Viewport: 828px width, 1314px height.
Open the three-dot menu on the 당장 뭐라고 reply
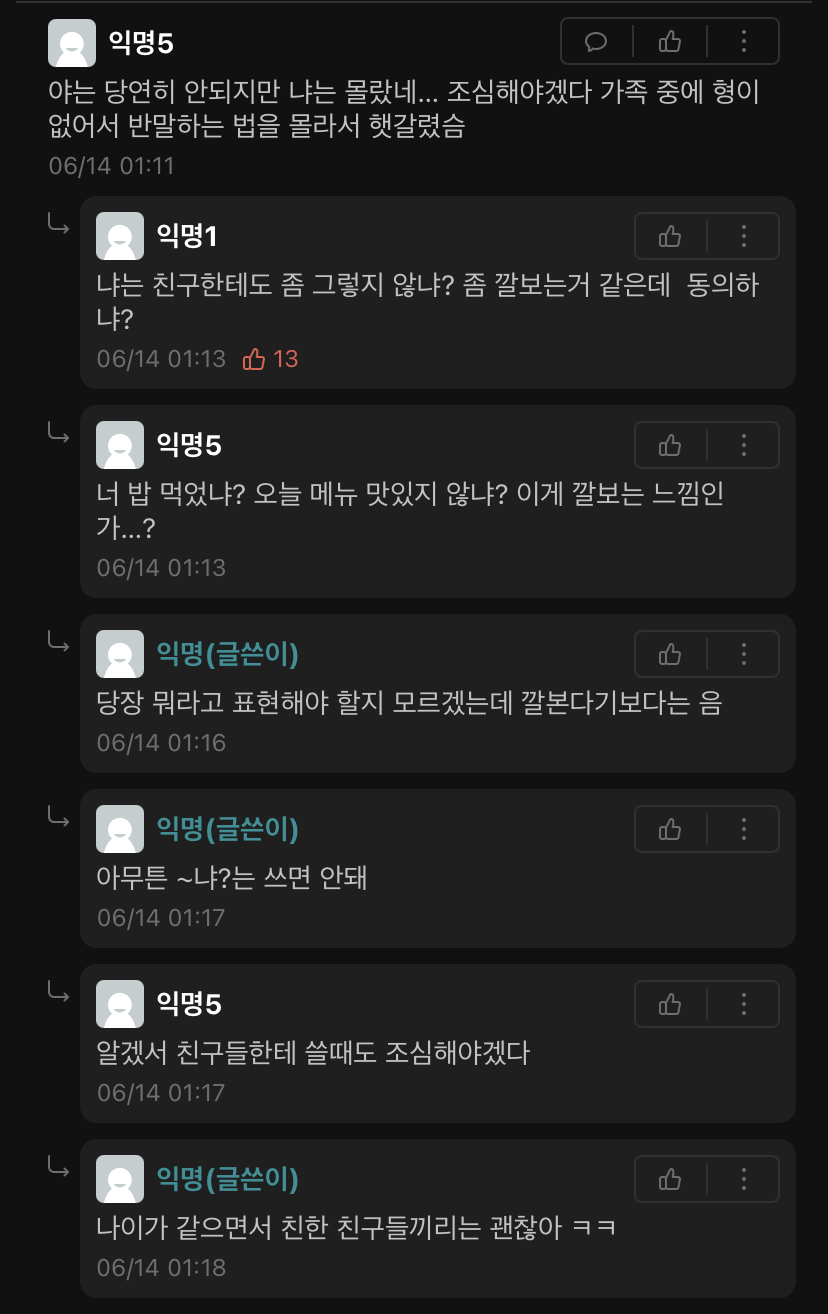click(743, 654)
